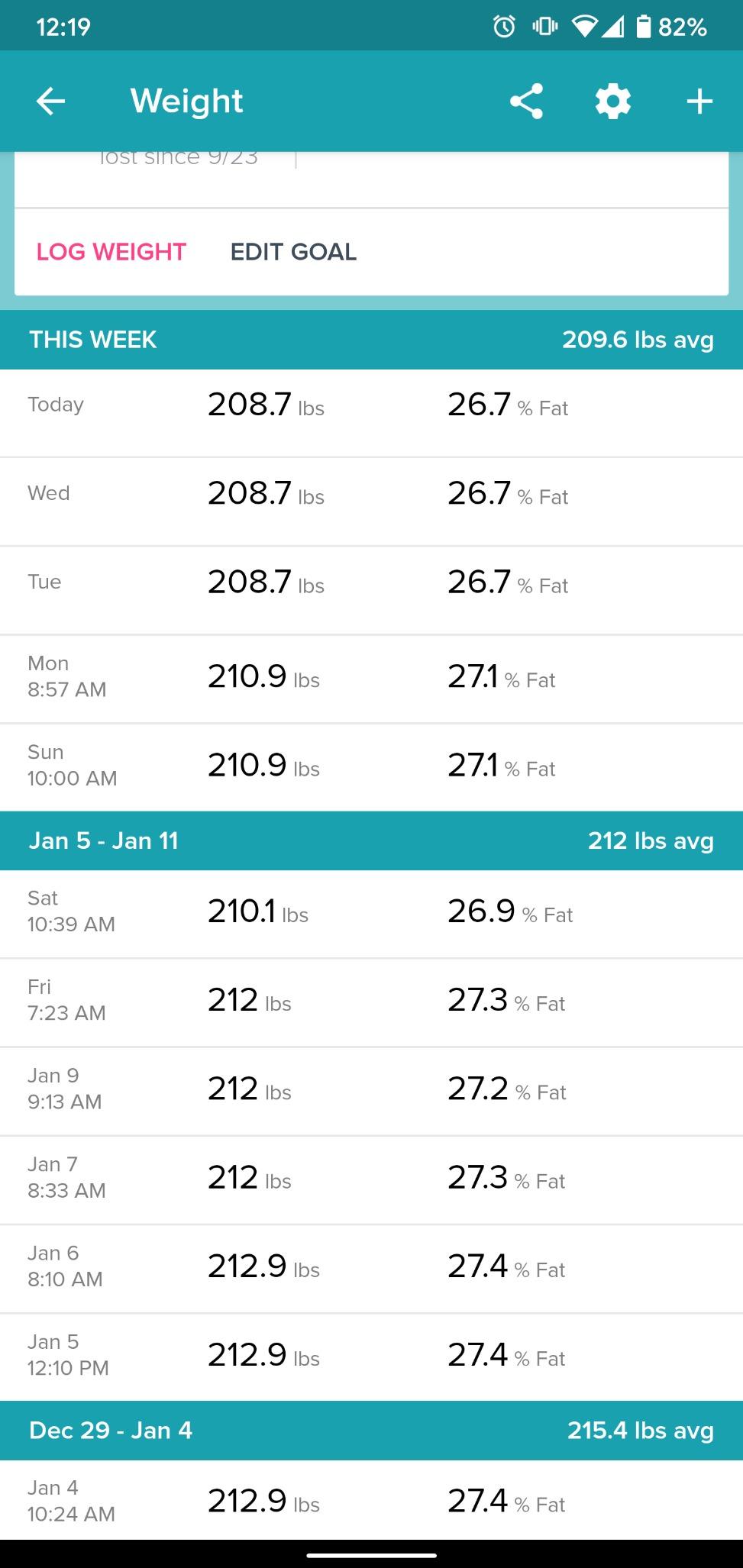Share weight data
Screen dimensions: 743x1568
pyautogui.click(x=526, y=102)
